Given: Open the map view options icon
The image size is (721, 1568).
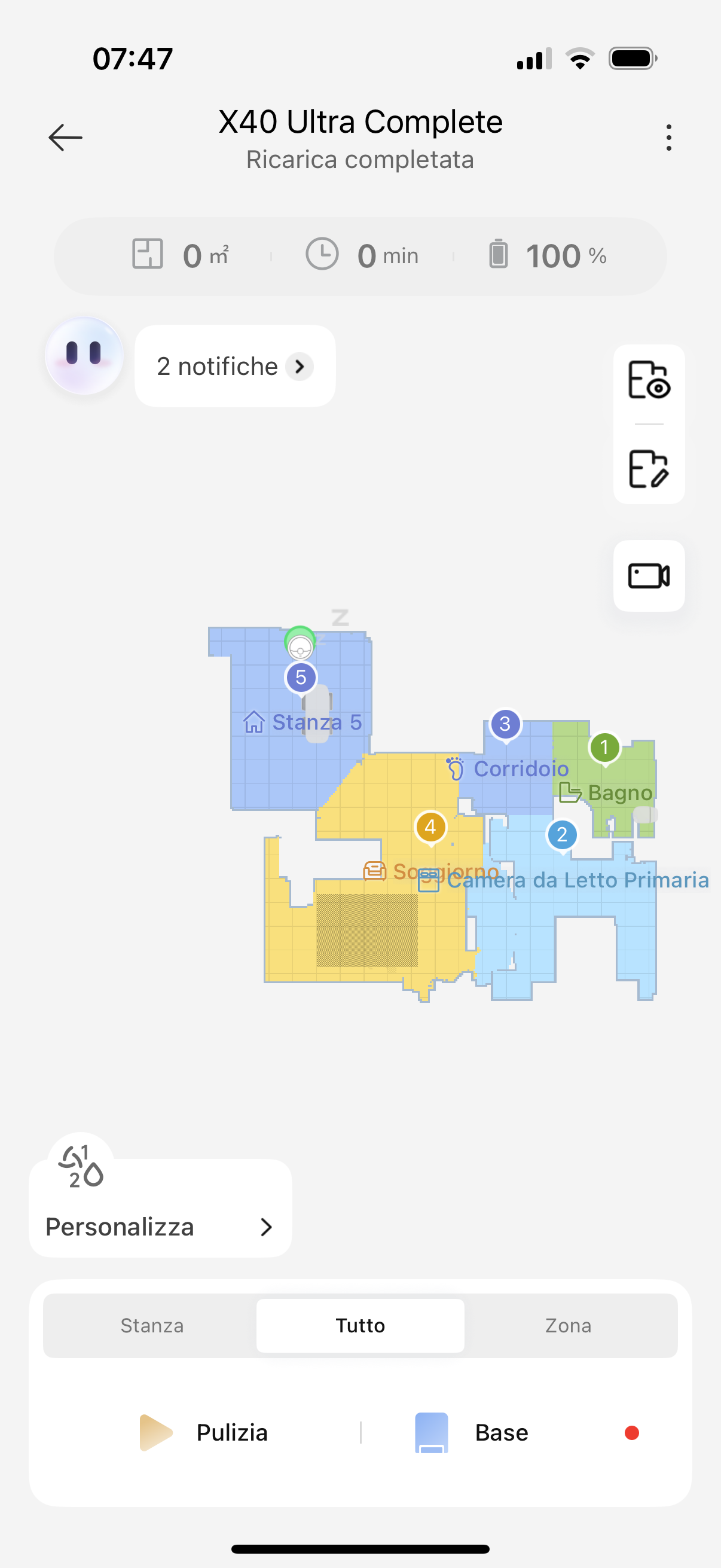Looking at the screenshot, I should 649,380.
